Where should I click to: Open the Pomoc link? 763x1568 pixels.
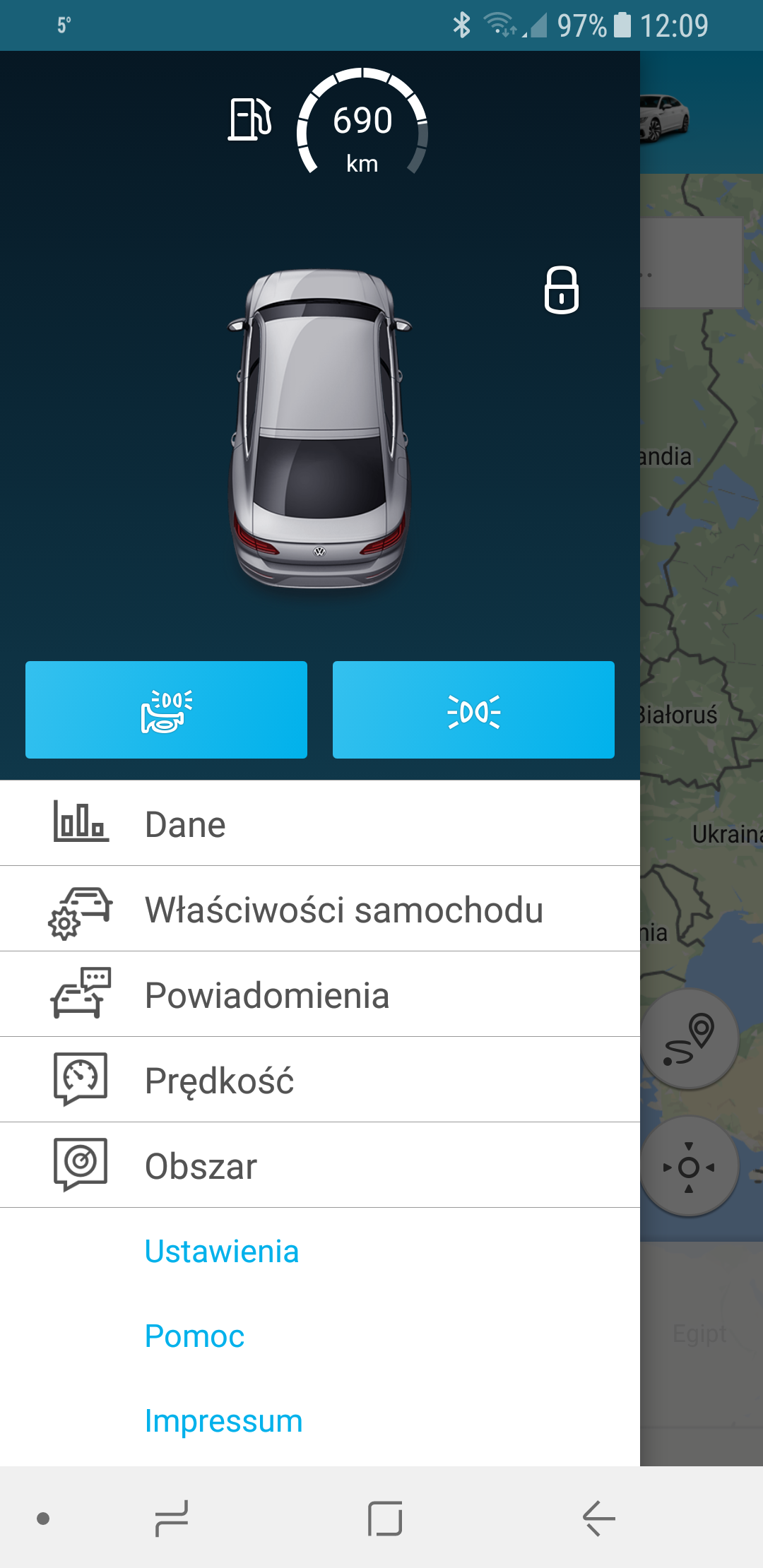point(195,1336)
